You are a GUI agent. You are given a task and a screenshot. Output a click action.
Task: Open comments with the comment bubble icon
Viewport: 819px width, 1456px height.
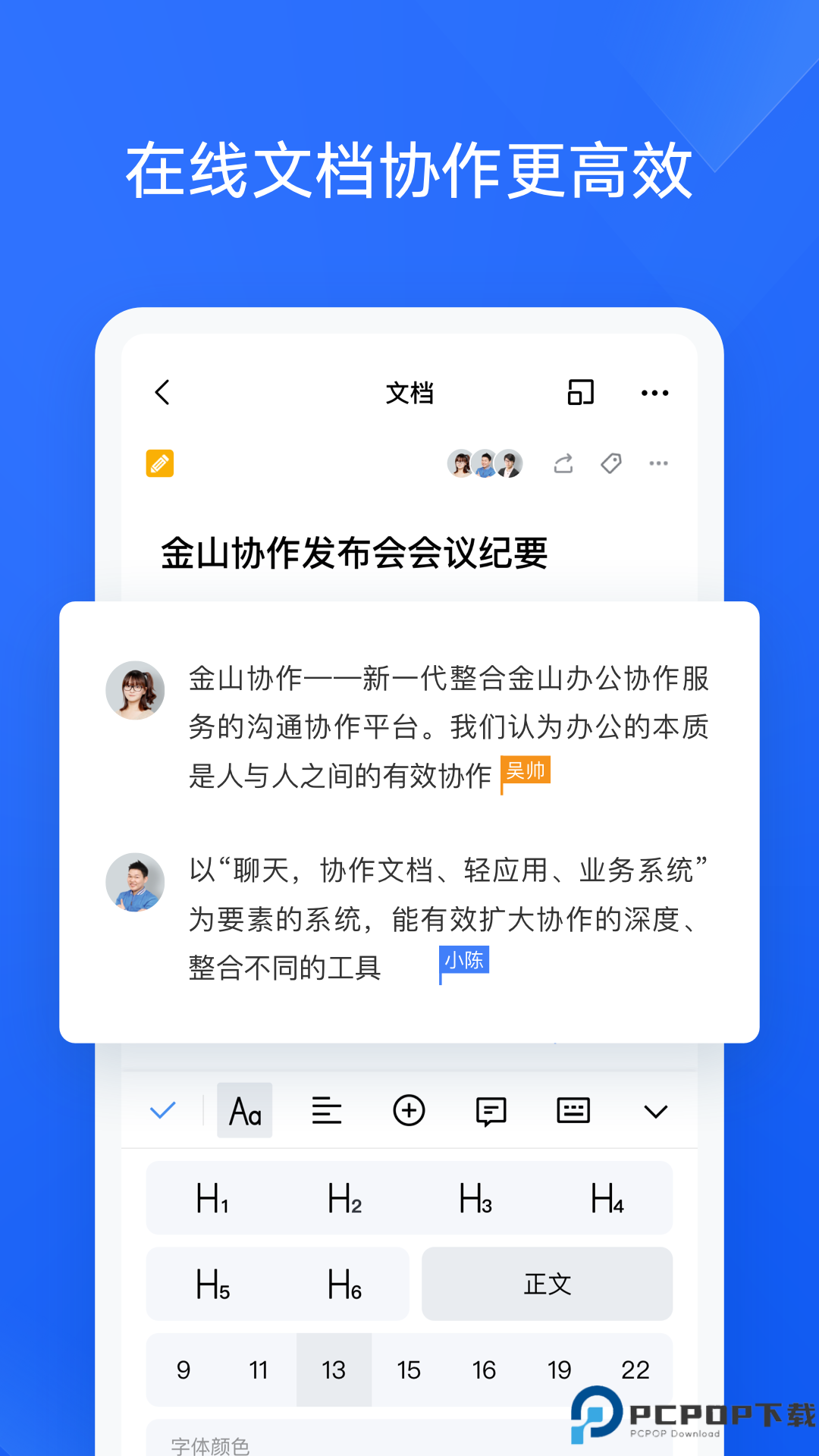coord(491,1110)
